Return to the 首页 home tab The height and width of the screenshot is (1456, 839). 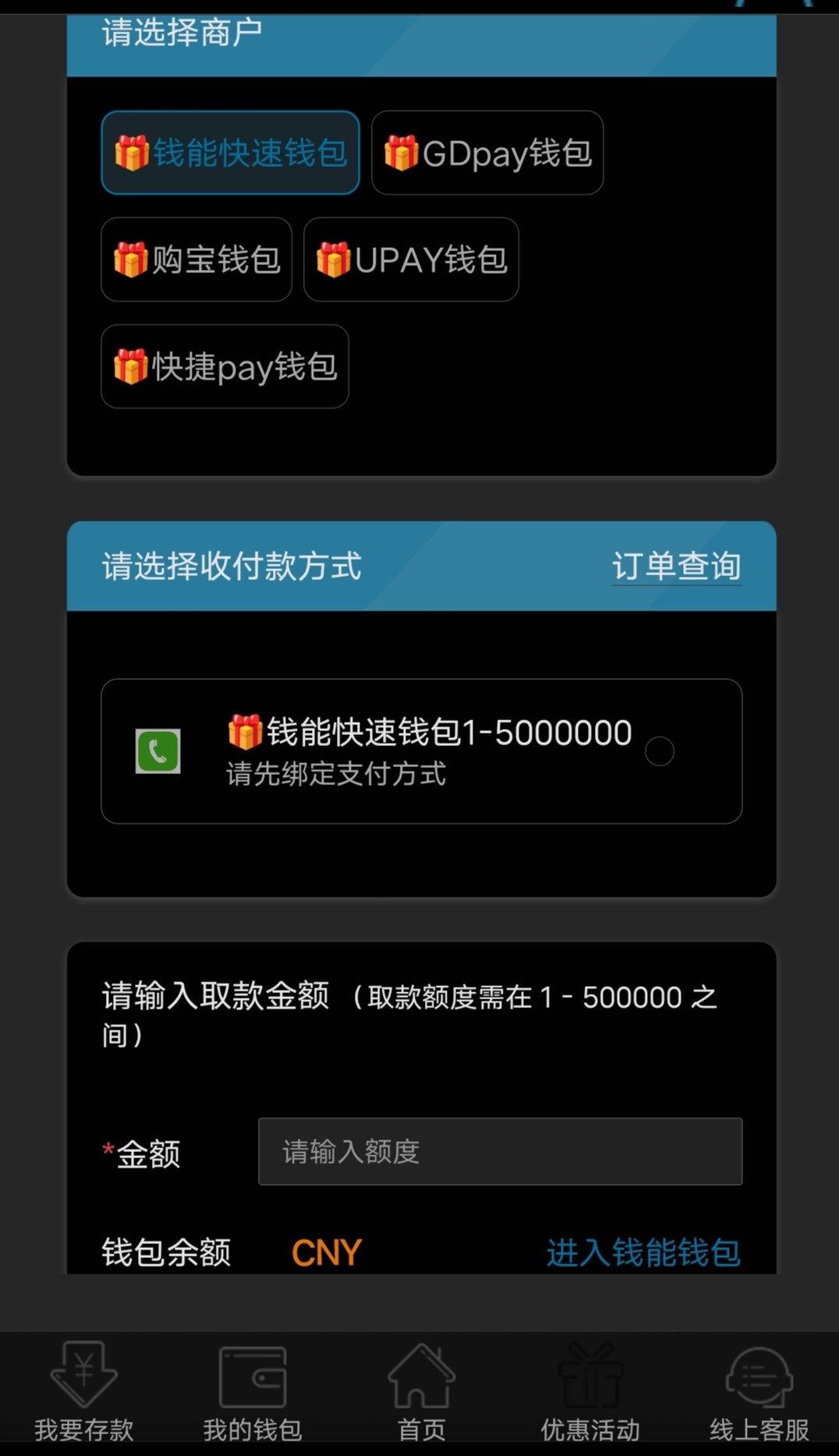421,1392
